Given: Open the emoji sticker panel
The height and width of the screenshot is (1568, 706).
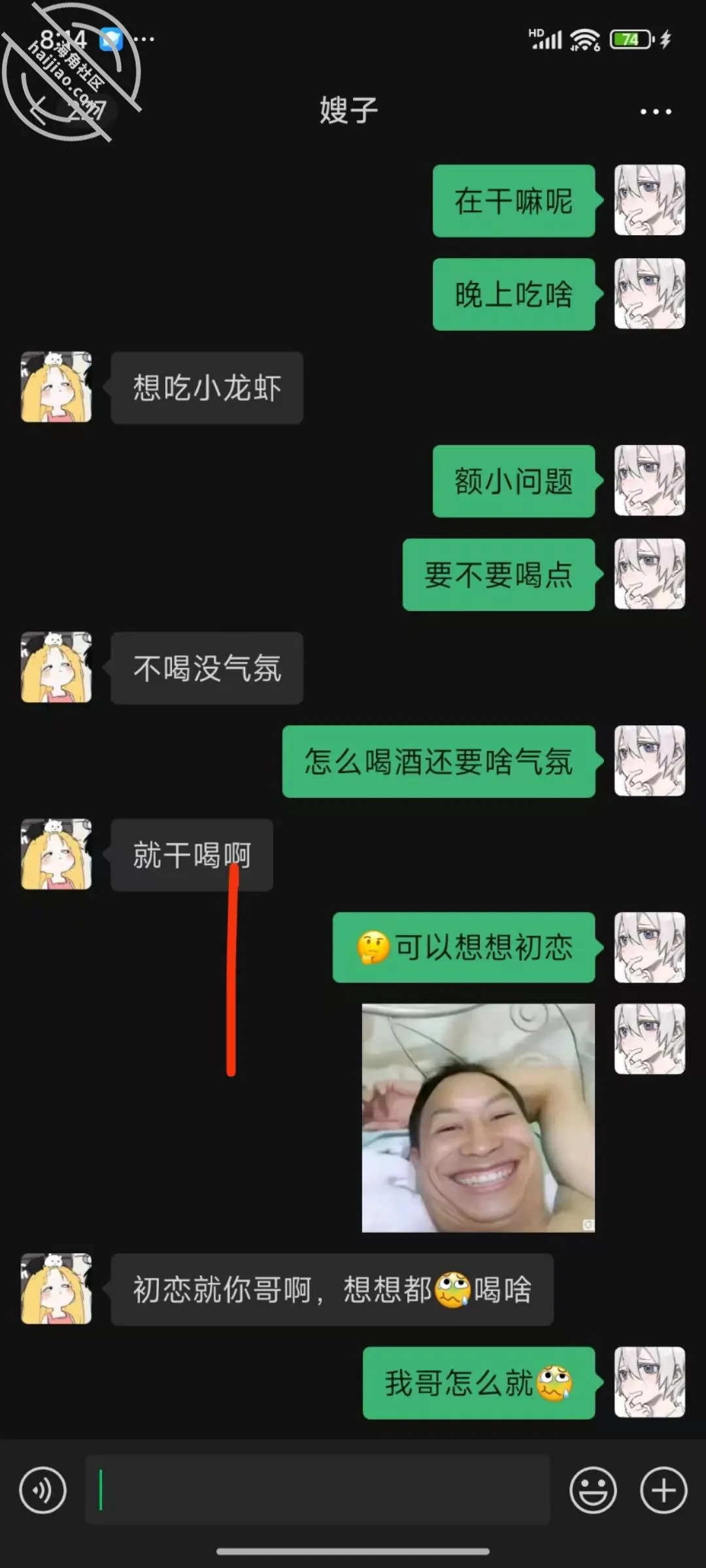Looking at the screenshot, I should pos(593,1490).
